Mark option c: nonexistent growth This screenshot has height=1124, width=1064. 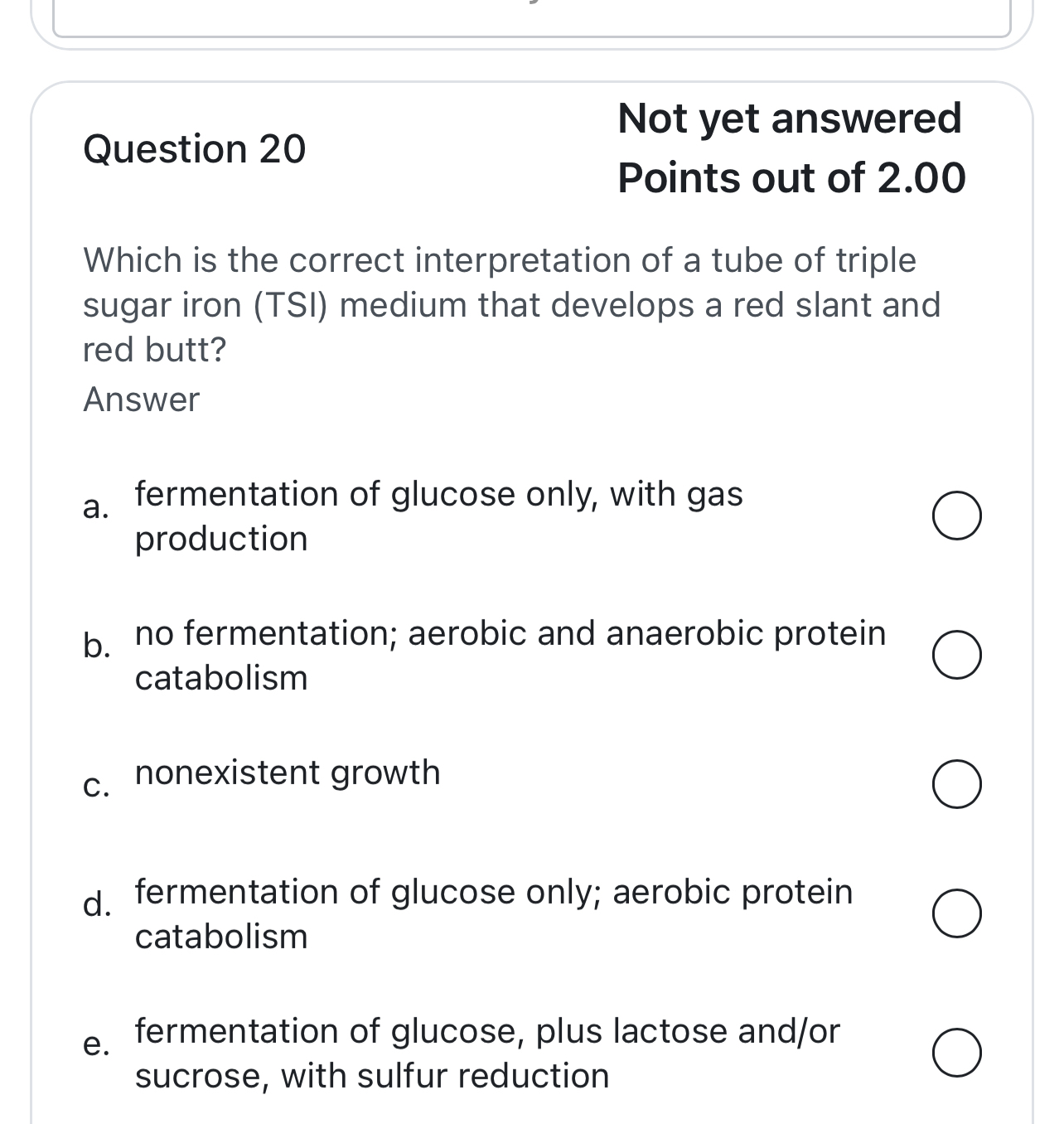957,784
